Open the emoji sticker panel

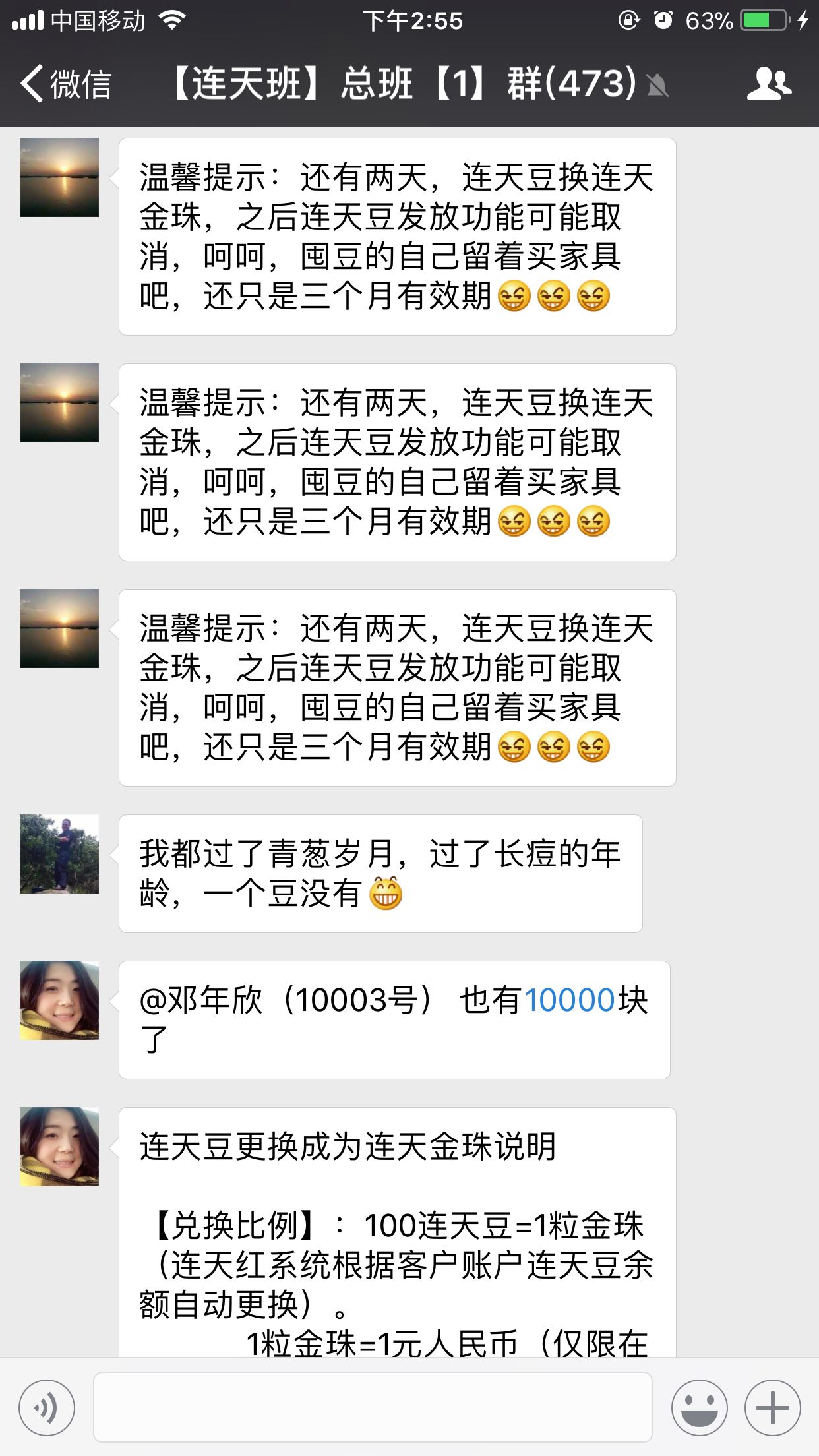700,1408
